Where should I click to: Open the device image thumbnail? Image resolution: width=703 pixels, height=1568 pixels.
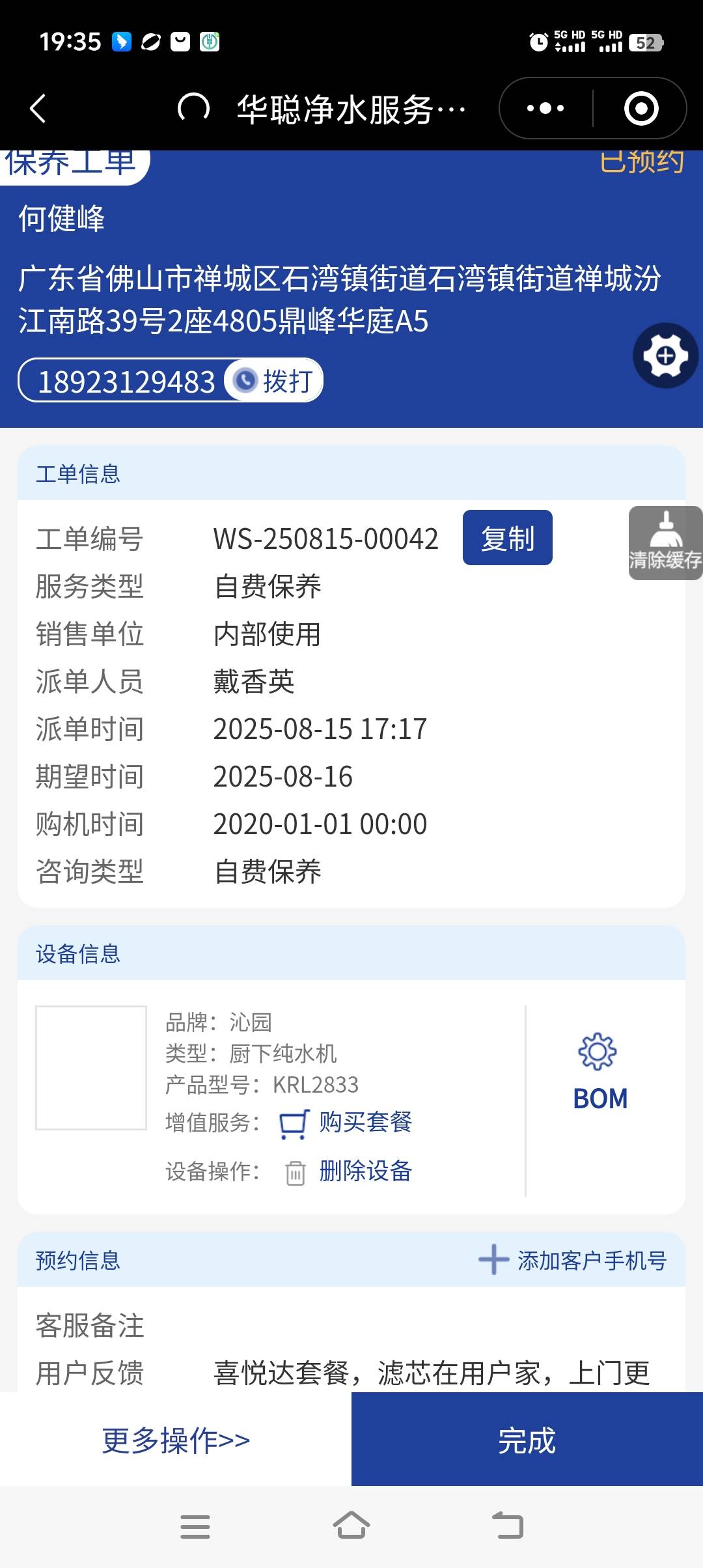91,1068
